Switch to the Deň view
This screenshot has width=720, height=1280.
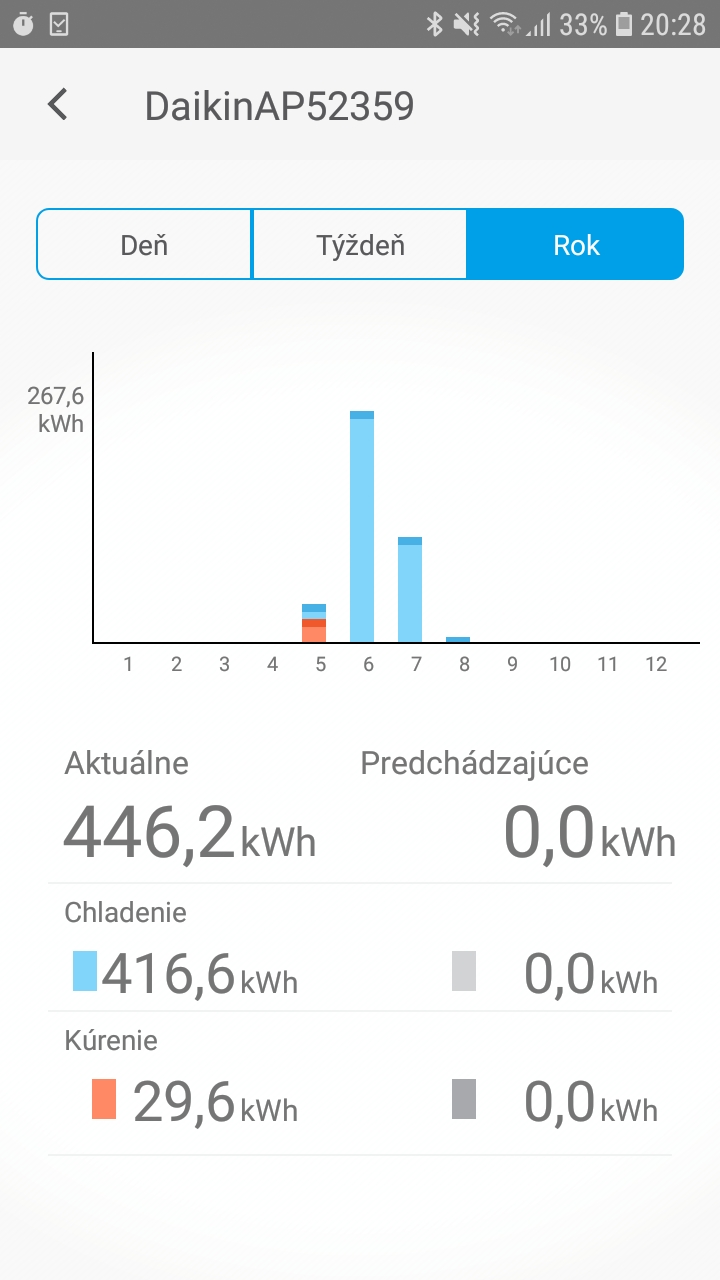coord(144,244)
